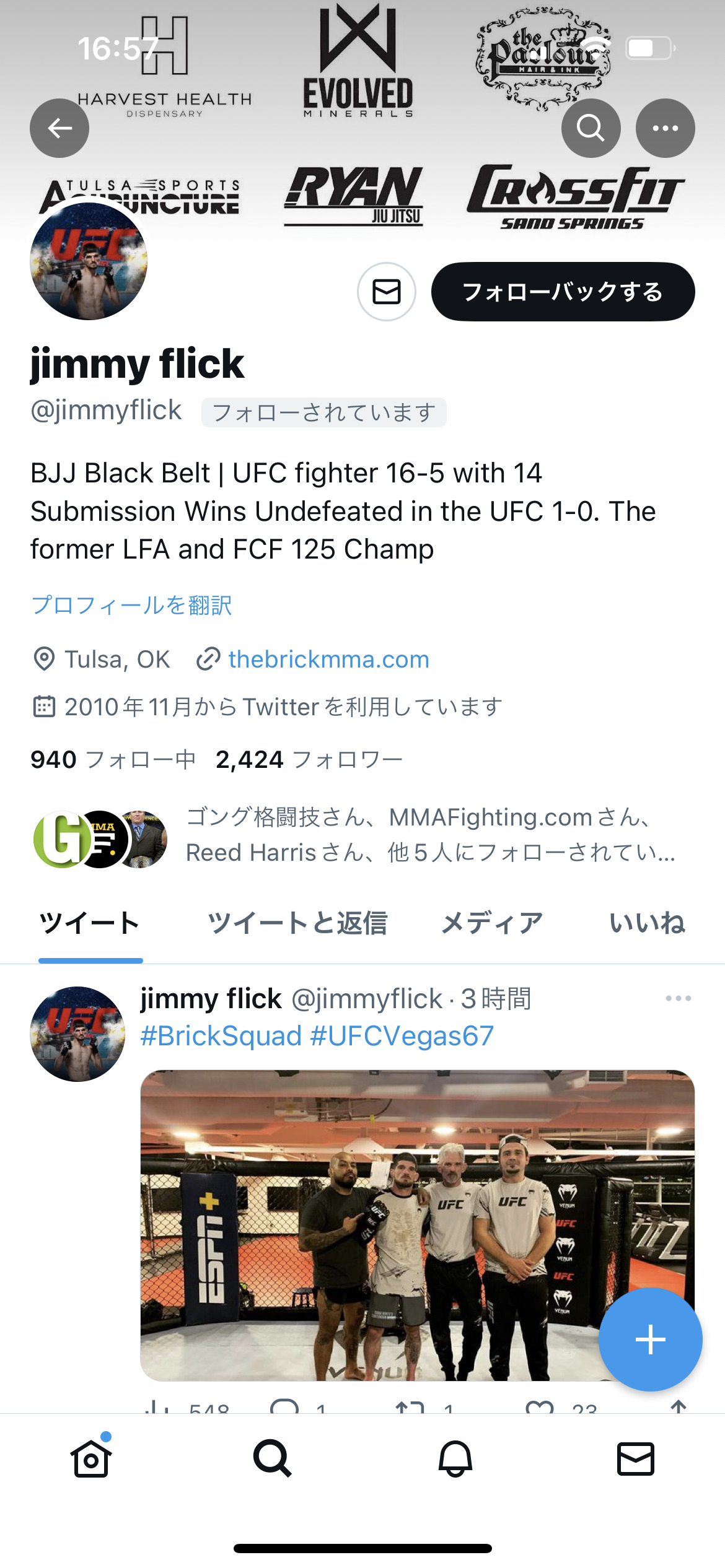View the 940 フォロー中 list

[x=113, y=759]
